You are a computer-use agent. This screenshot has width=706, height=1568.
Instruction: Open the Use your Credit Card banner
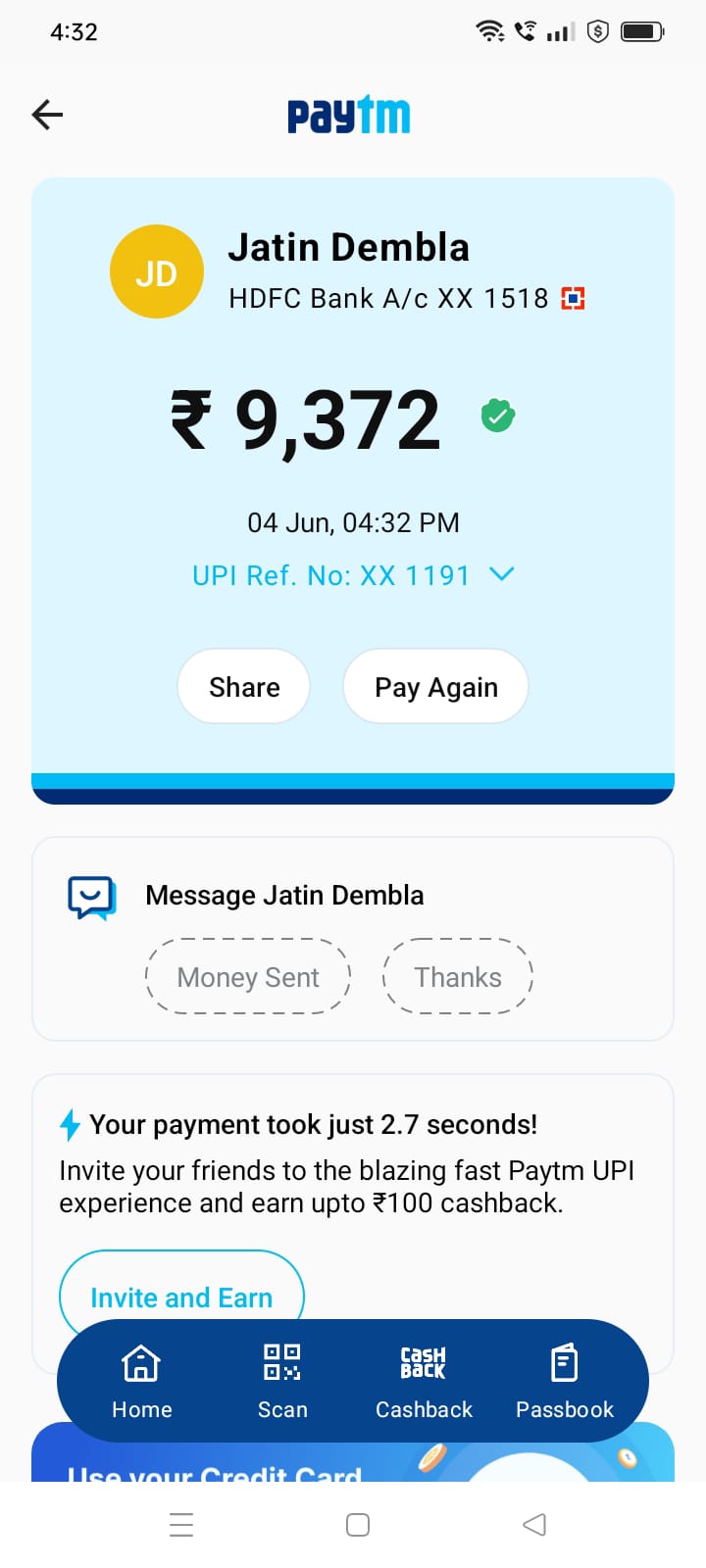[216, 1465]
